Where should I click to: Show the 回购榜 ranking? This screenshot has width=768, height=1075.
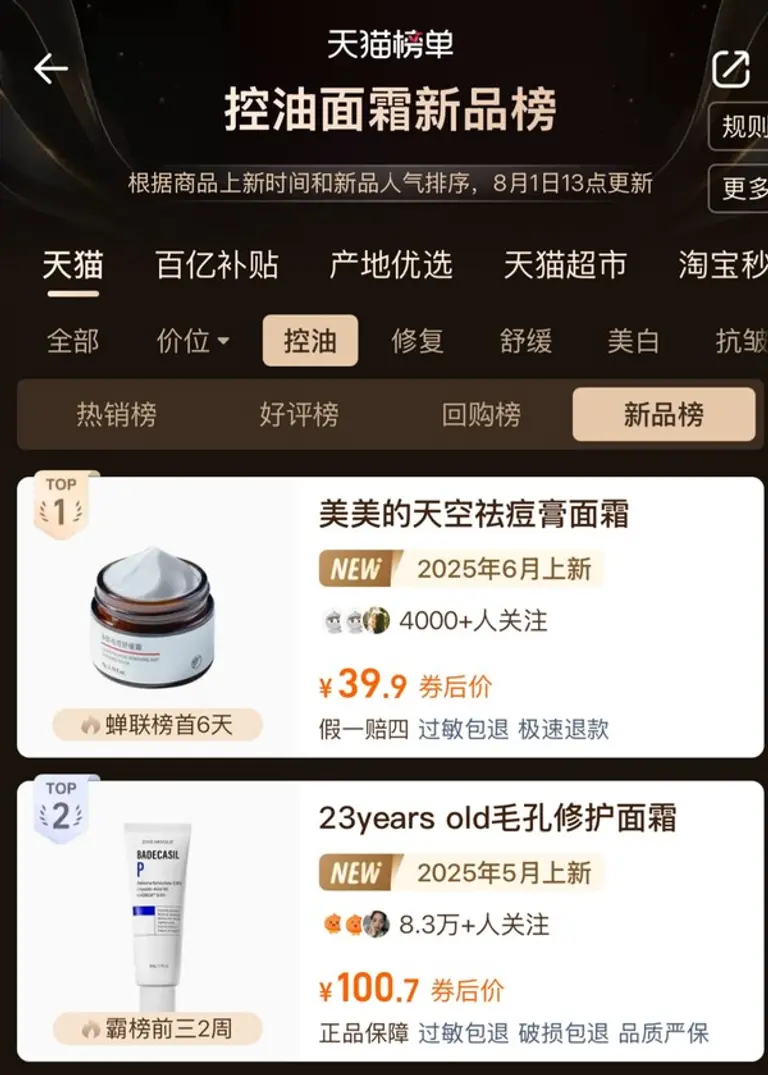(481, 414)
